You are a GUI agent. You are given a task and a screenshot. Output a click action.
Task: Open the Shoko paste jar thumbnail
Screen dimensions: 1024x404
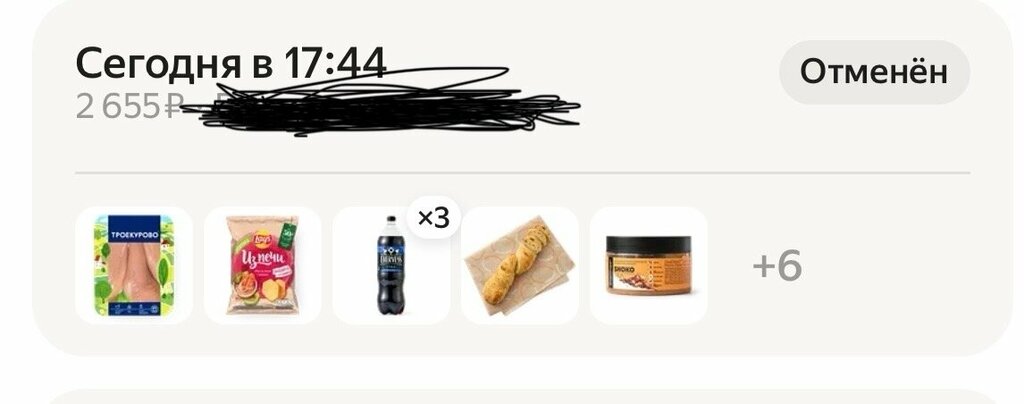tap(648, 266)
